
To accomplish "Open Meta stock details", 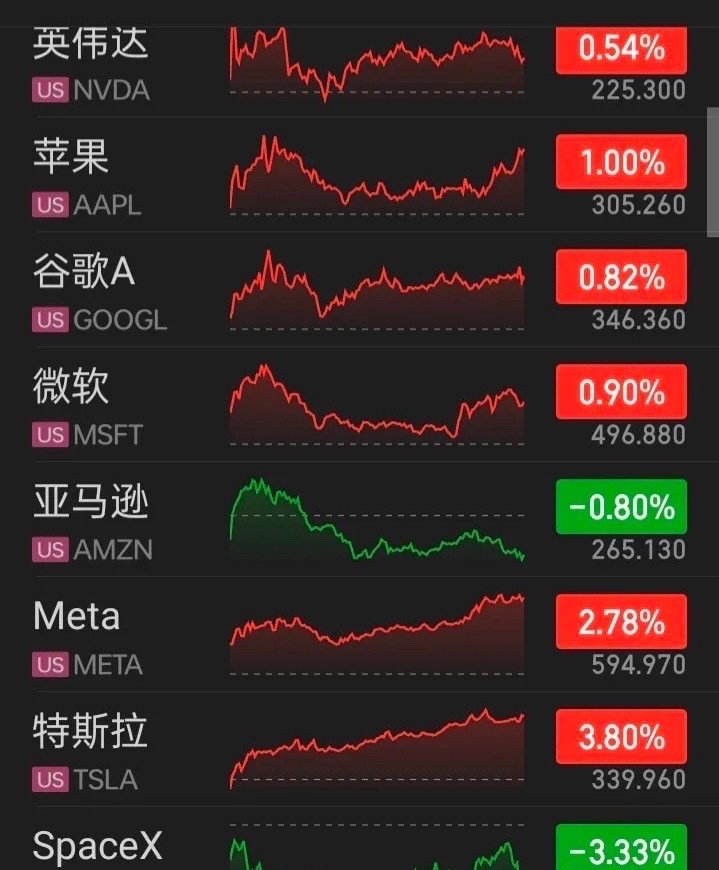I will pos(360,634).
